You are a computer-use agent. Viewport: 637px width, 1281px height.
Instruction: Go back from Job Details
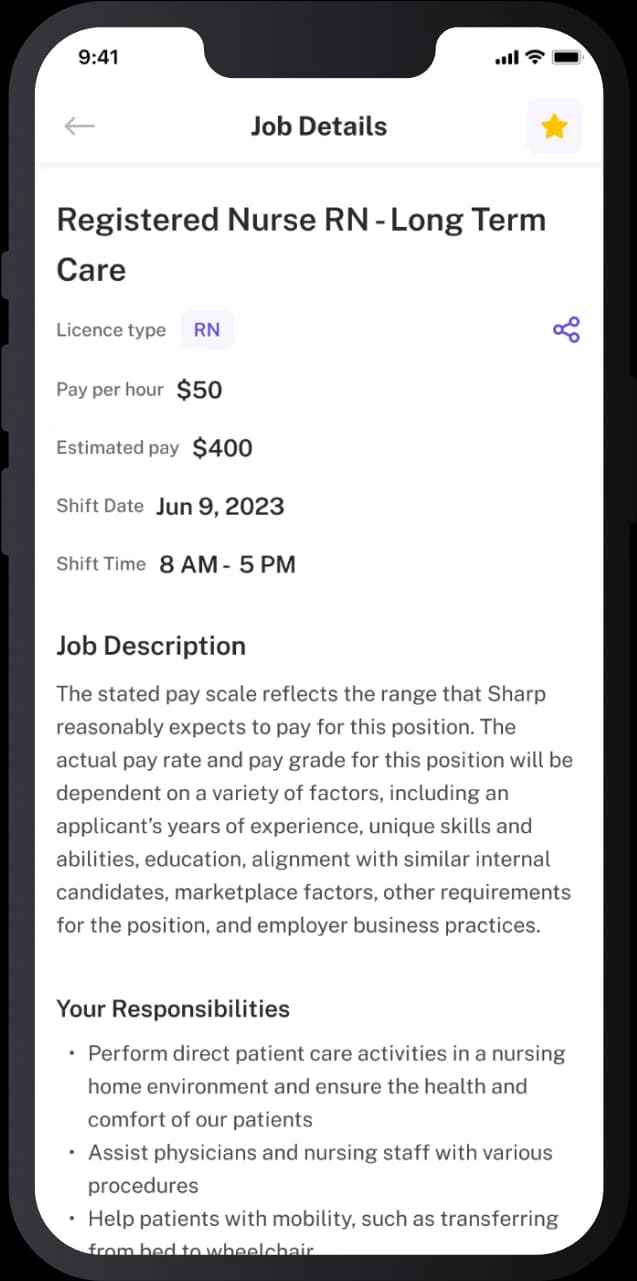pos(80,126)
